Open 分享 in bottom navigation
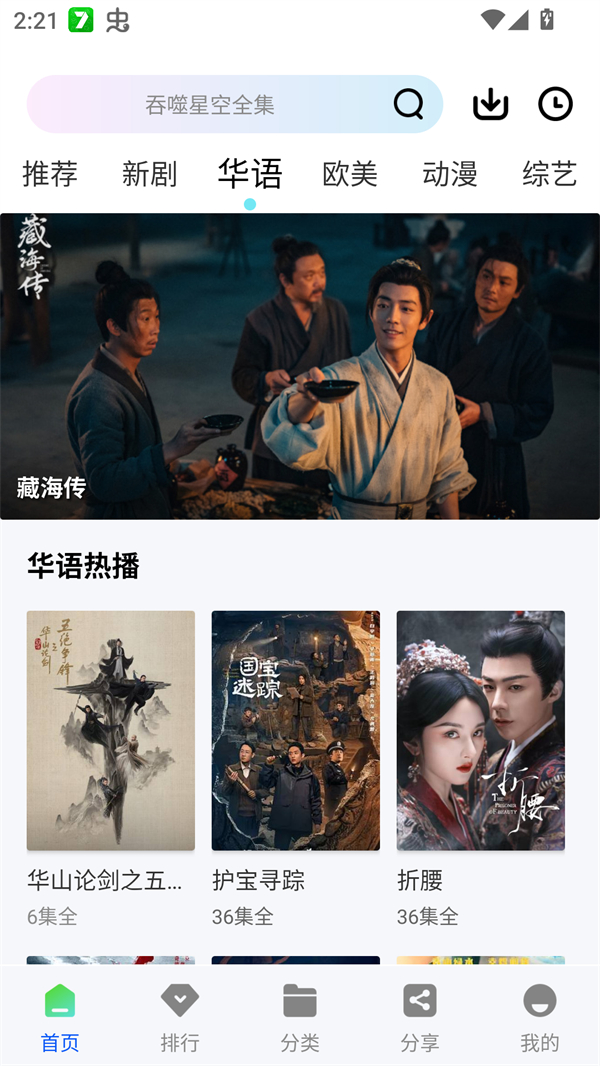Viewport: 600px width, 1066px height. tap(420, 1016)
